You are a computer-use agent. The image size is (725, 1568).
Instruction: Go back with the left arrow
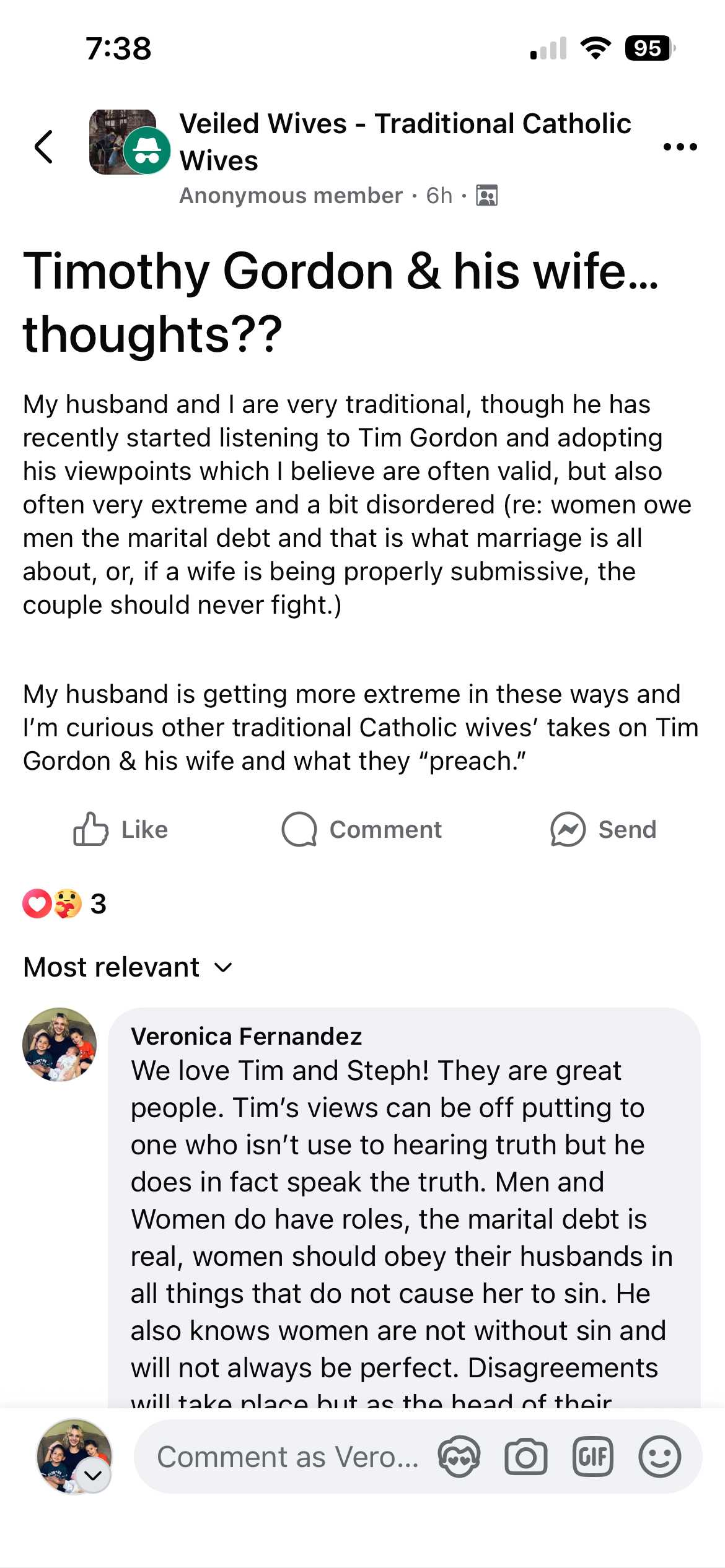(x=44, y=147)
